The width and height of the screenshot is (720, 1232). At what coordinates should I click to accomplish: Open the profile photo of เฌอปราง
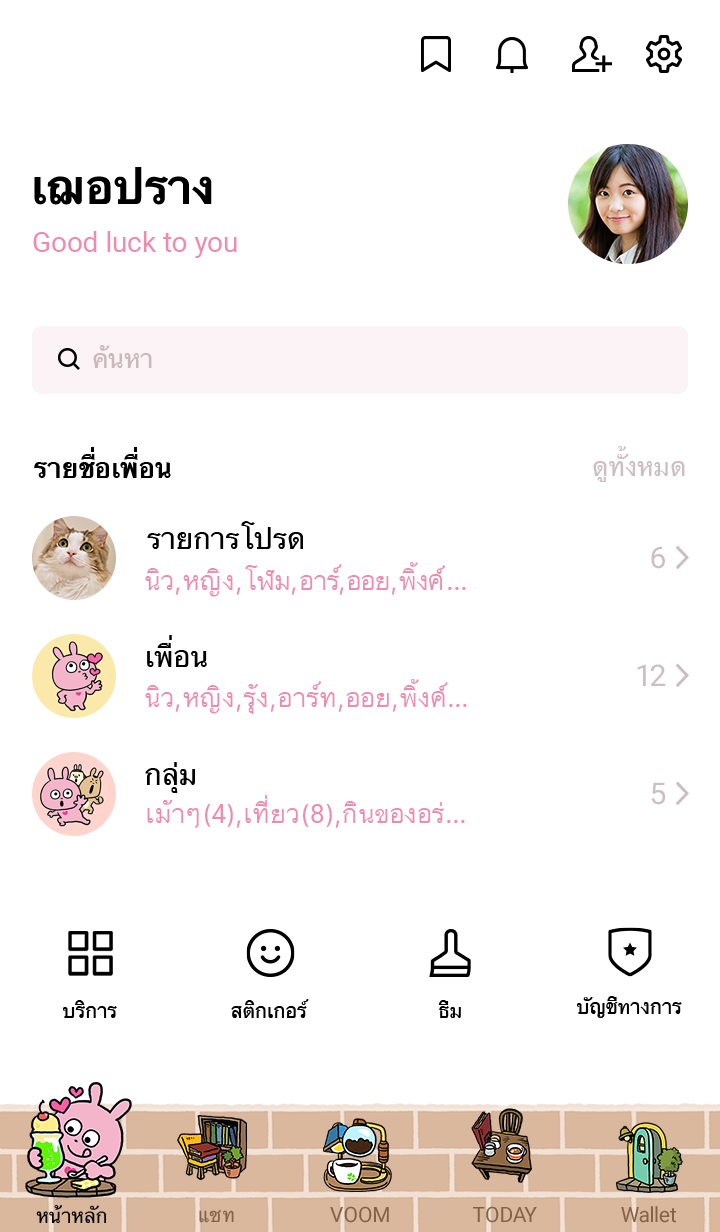[628, 204]
